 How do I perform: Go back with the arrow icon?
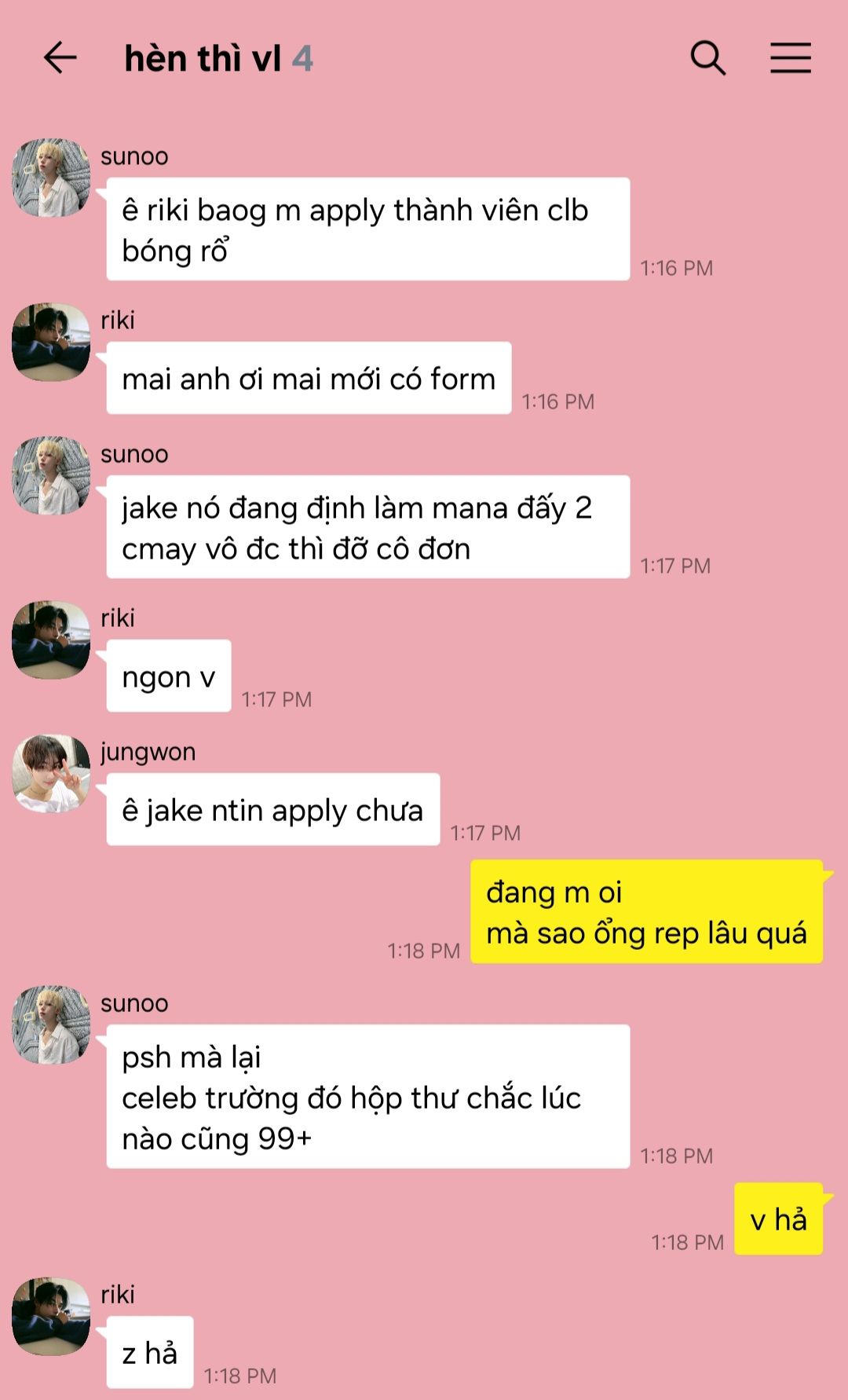tap(60, 58)
